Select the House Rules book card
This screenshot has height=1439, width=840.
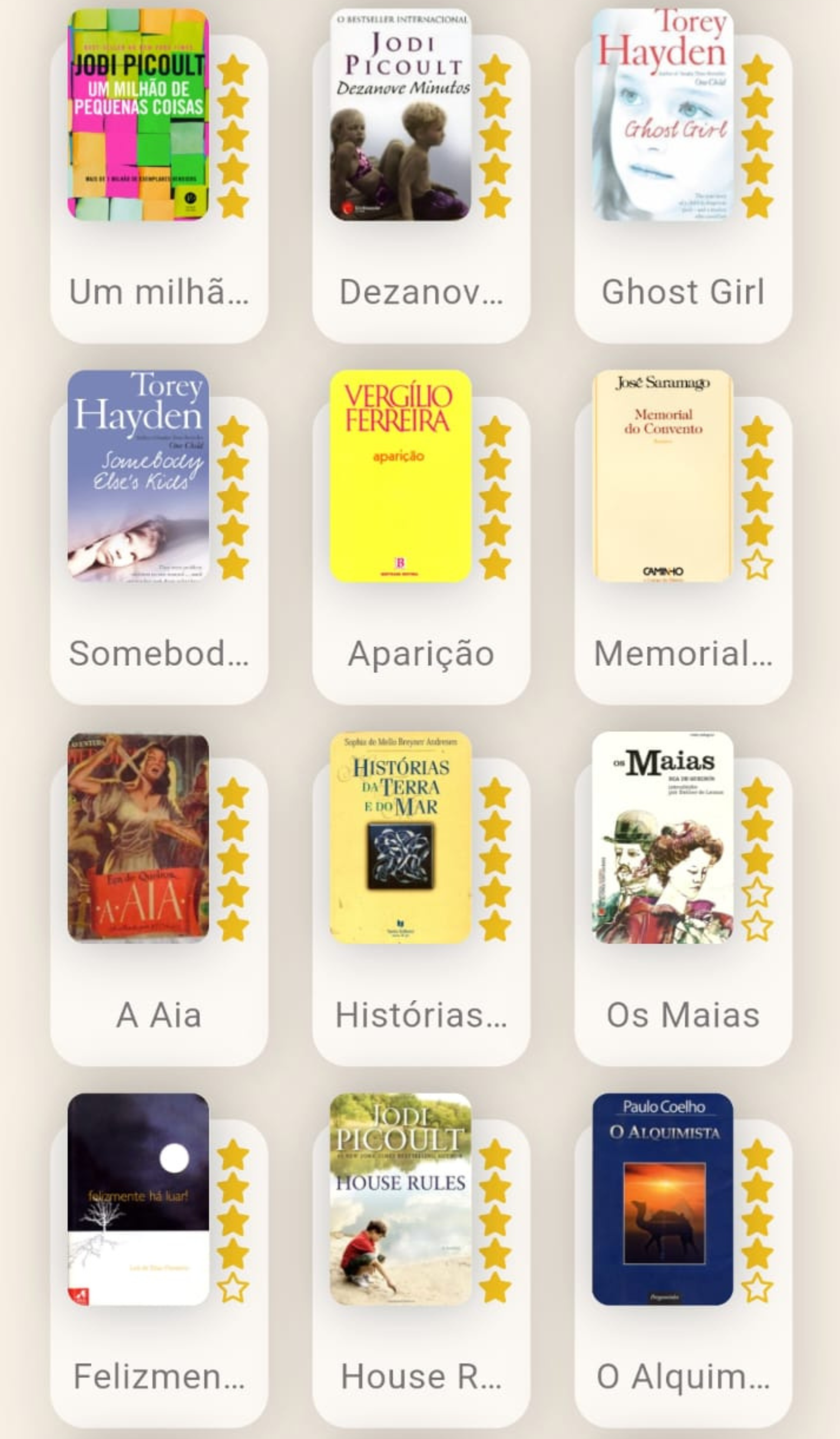click(x=401, y=1199)
